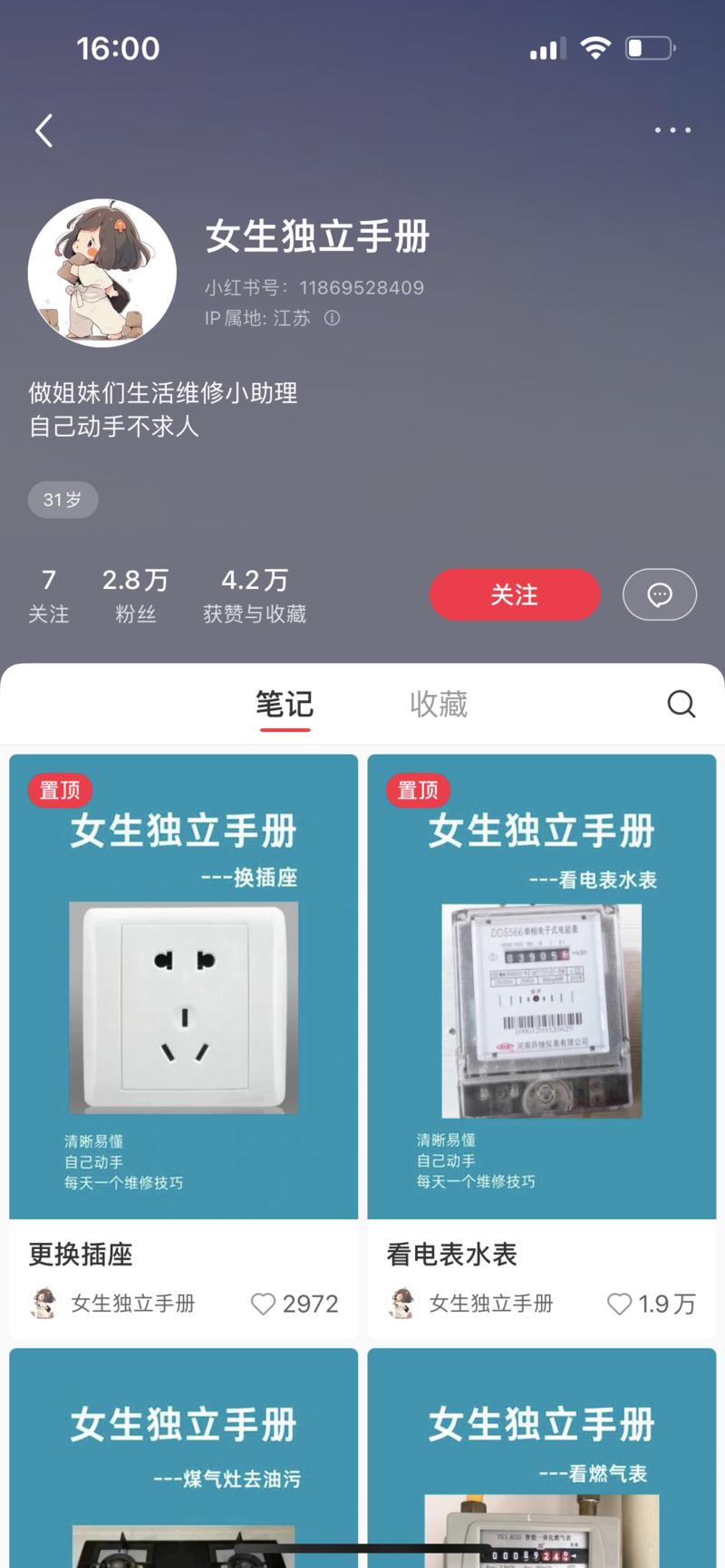Tap the back arrow to return
The height and width of the screenshot is (1568, 725).
(44, 130)
